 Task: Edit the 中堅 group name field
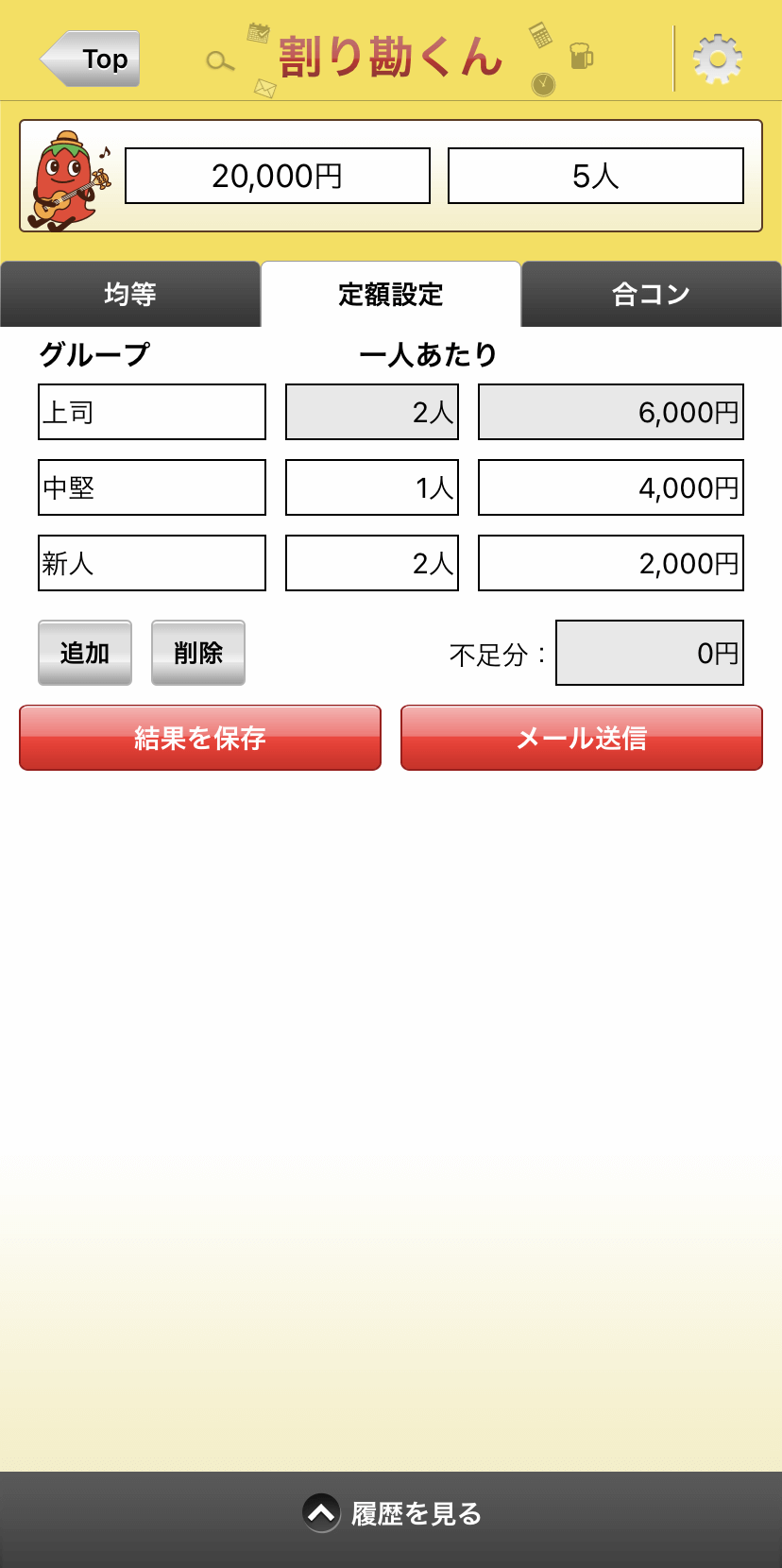tap(152, 487)
